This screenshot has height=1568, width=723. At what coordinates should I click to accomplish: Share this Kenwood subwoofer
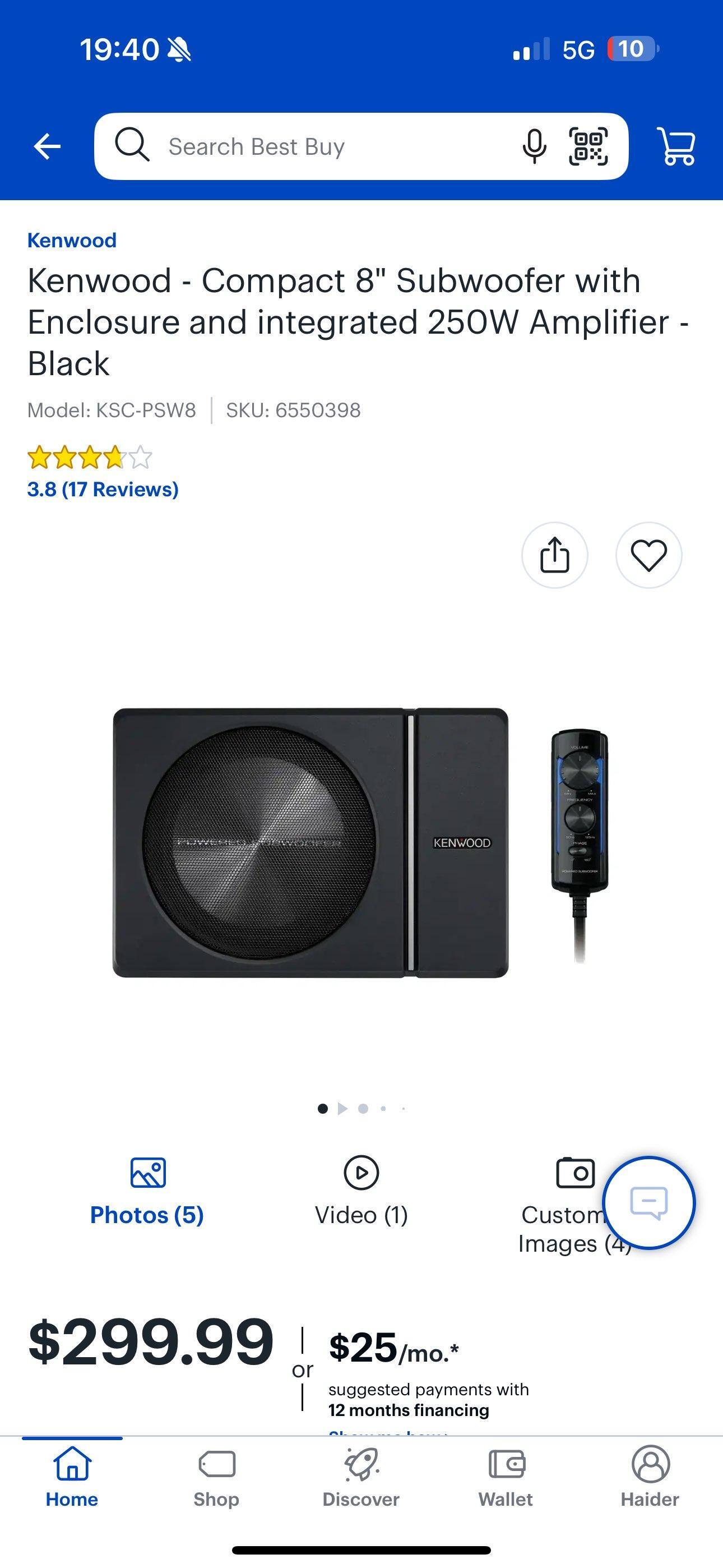pos(554,555)
